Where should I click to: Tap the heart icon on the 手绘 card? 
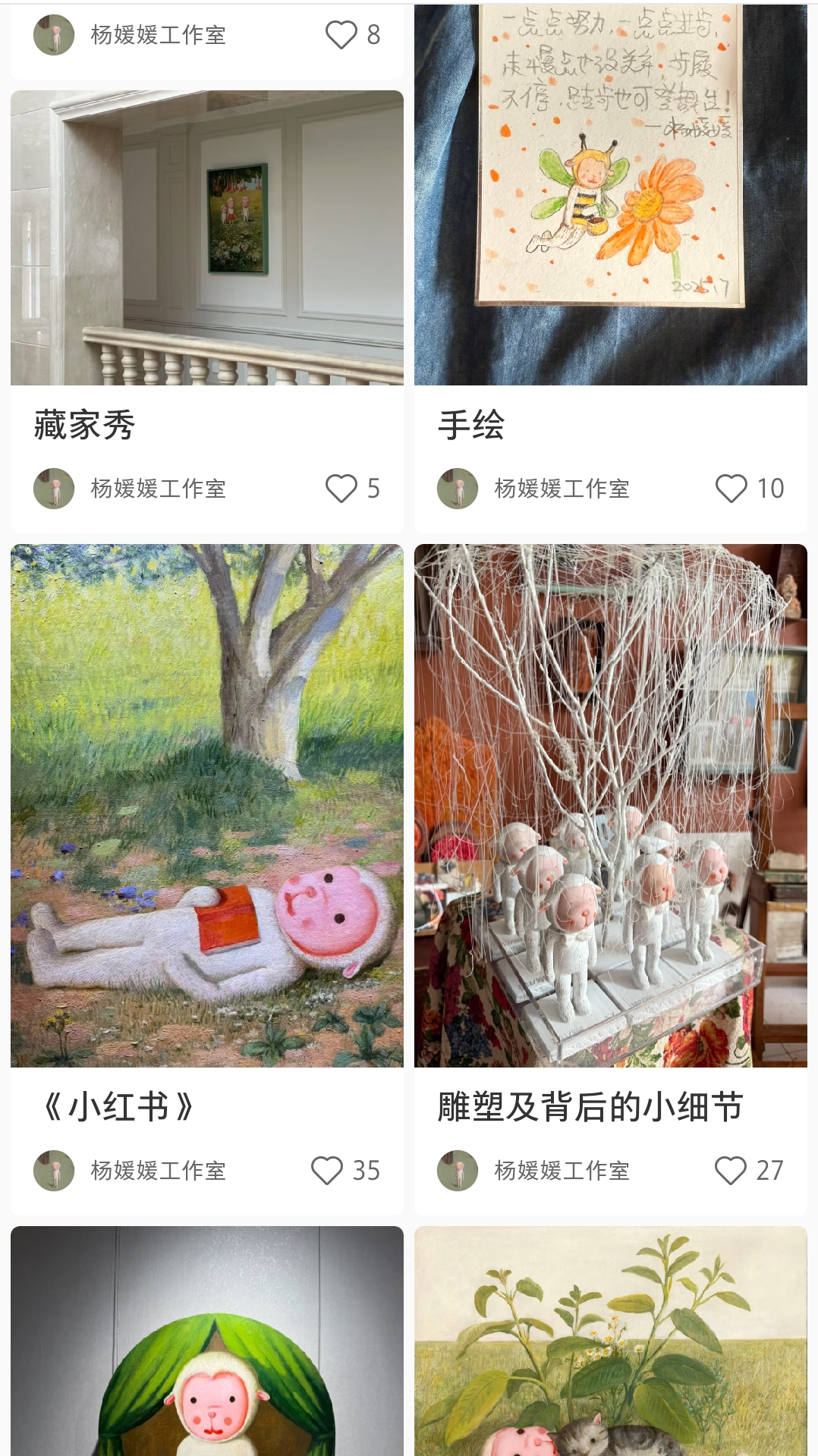[732, 489]
